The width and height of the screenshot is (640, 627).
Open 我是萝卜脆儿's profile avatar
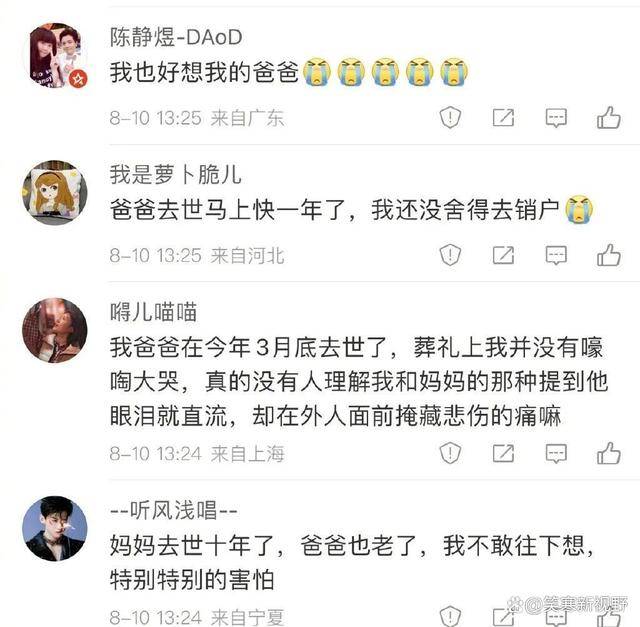54,193
